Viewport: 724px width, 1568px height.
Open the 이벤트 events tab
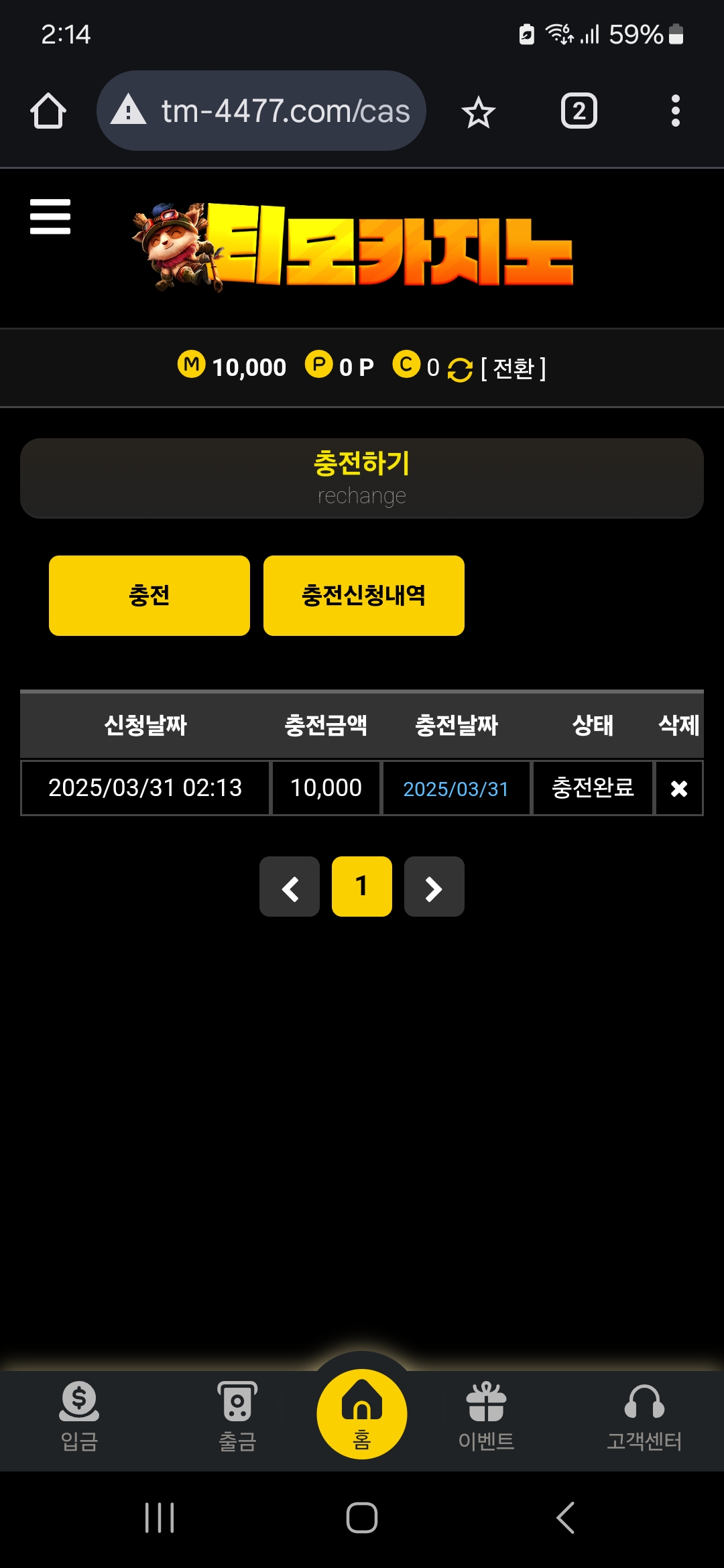point(486,1415)
